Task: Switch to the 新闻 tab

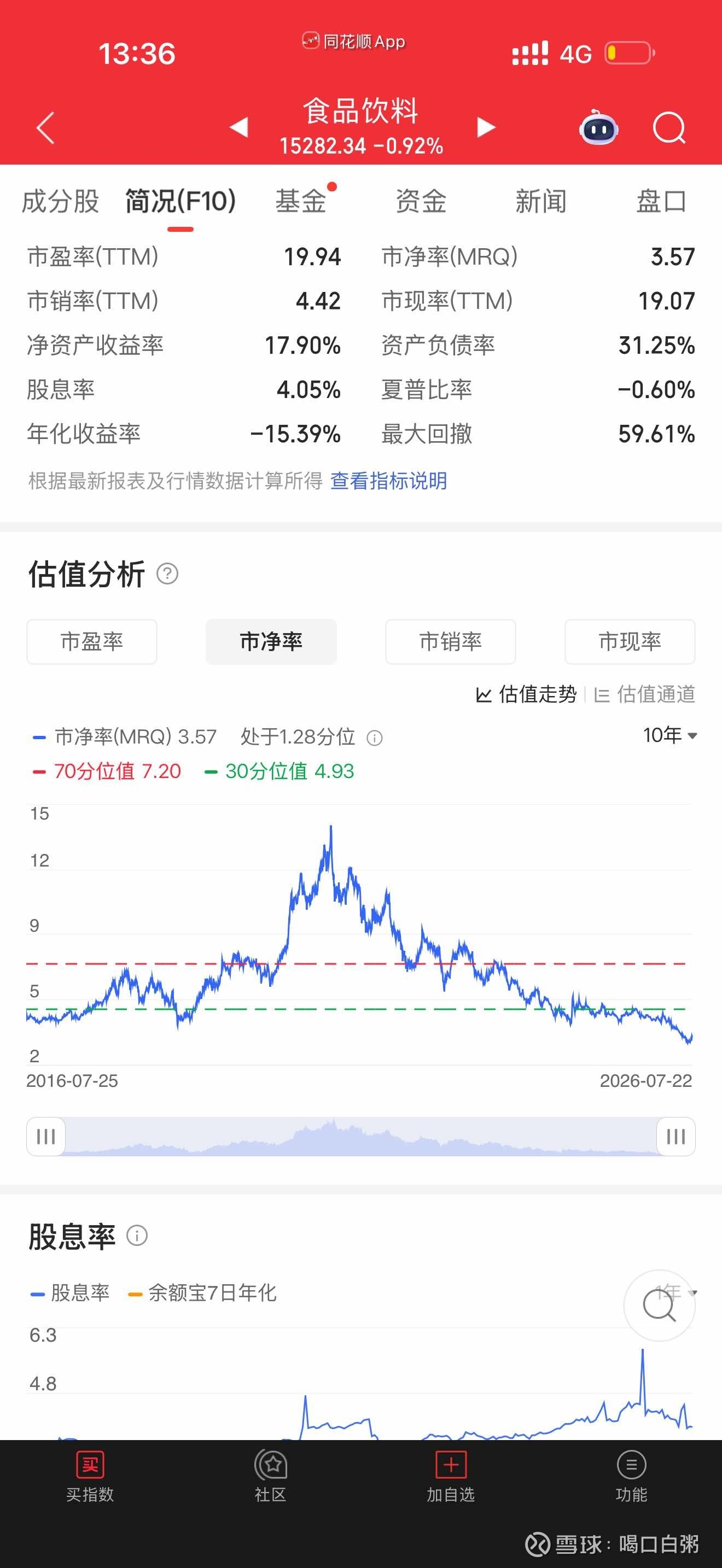Action: [x=541, y=202]
